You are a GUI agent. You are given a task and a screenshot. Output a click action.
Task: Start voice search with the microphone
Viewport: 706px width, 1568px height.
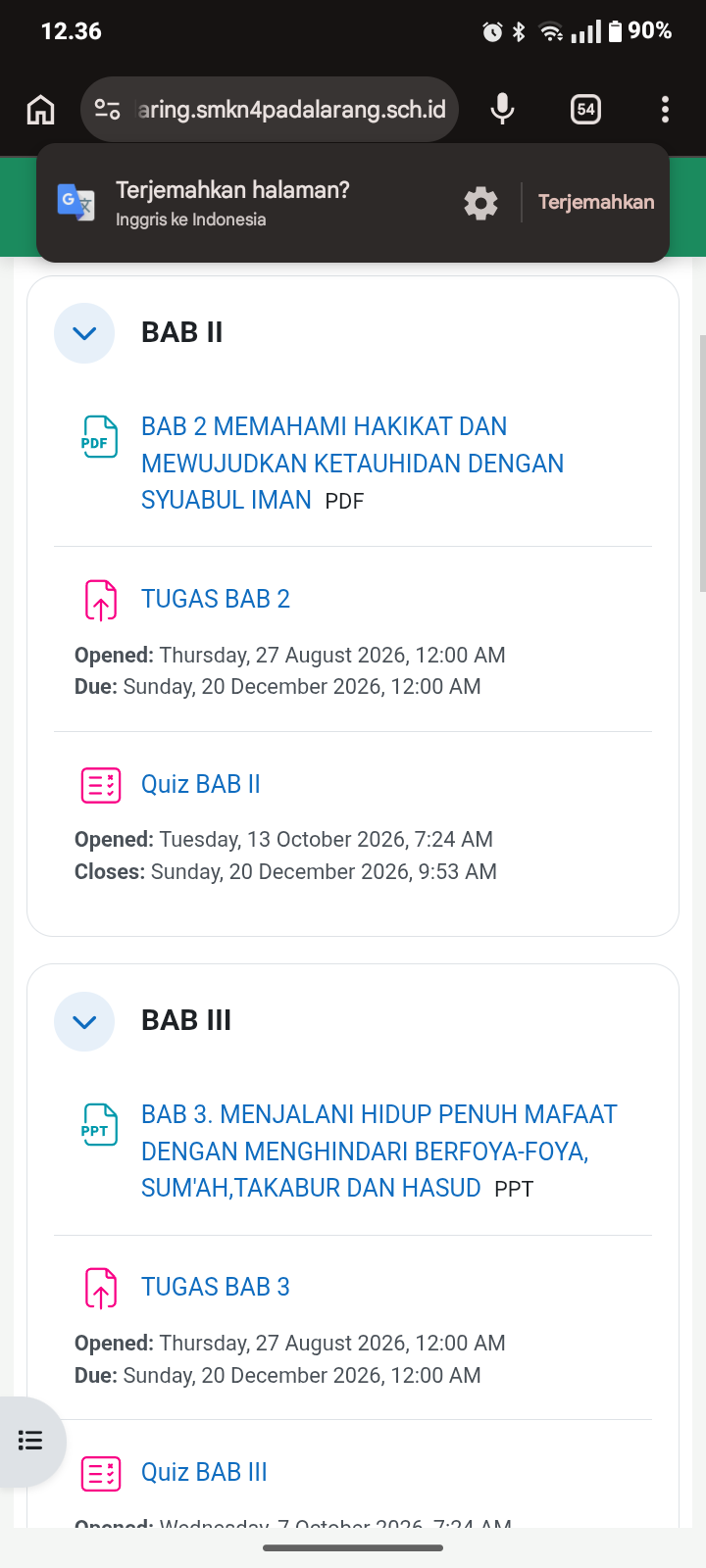(x=502, y=110)
